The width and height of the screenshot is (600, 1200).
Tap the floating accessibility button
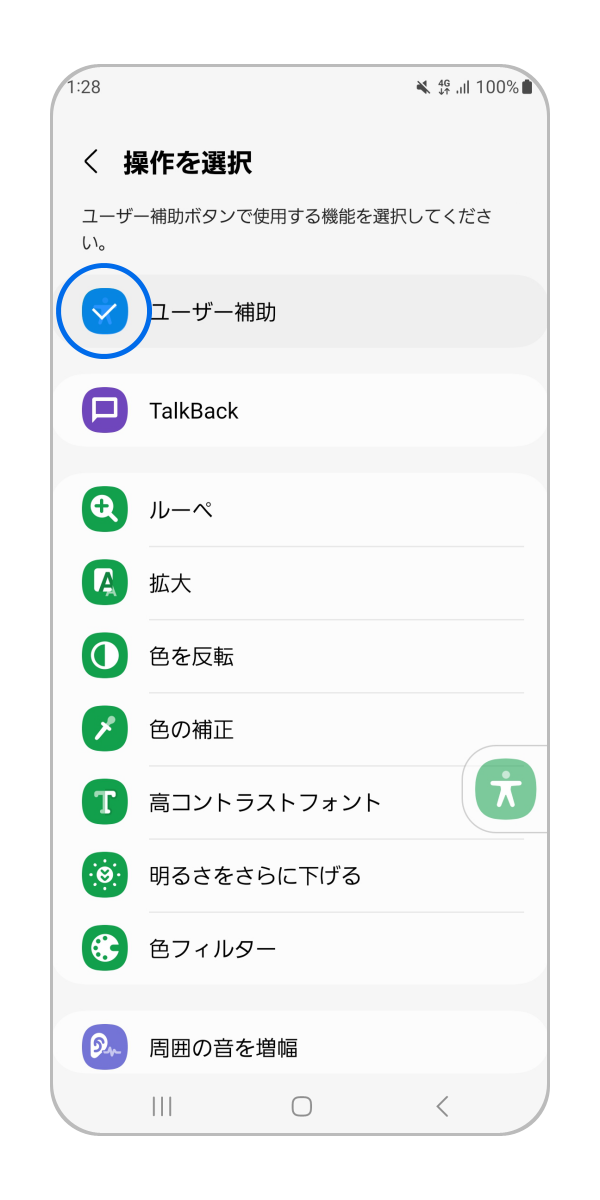(x=506, y=789)
